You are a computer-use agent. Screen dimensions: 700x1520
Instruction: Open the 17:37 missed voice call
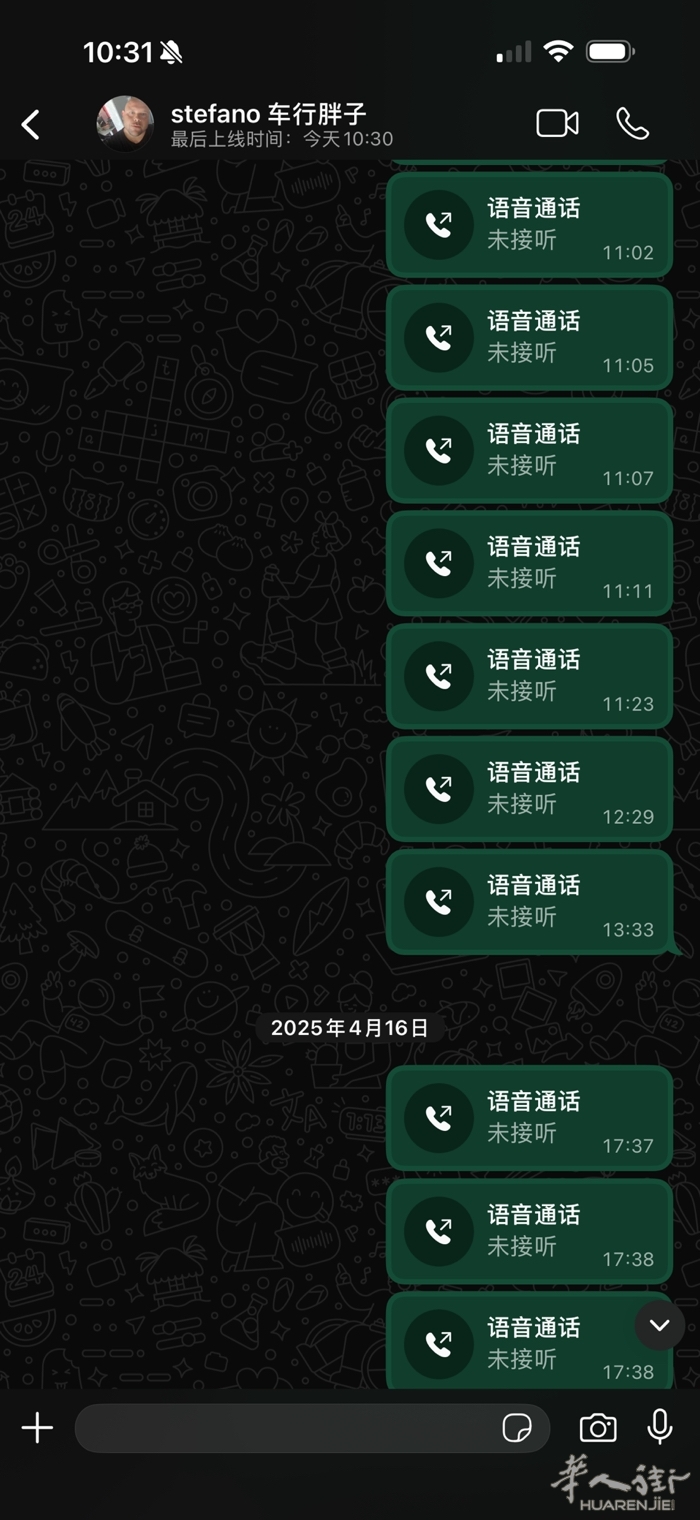[x=529, y=1119]
